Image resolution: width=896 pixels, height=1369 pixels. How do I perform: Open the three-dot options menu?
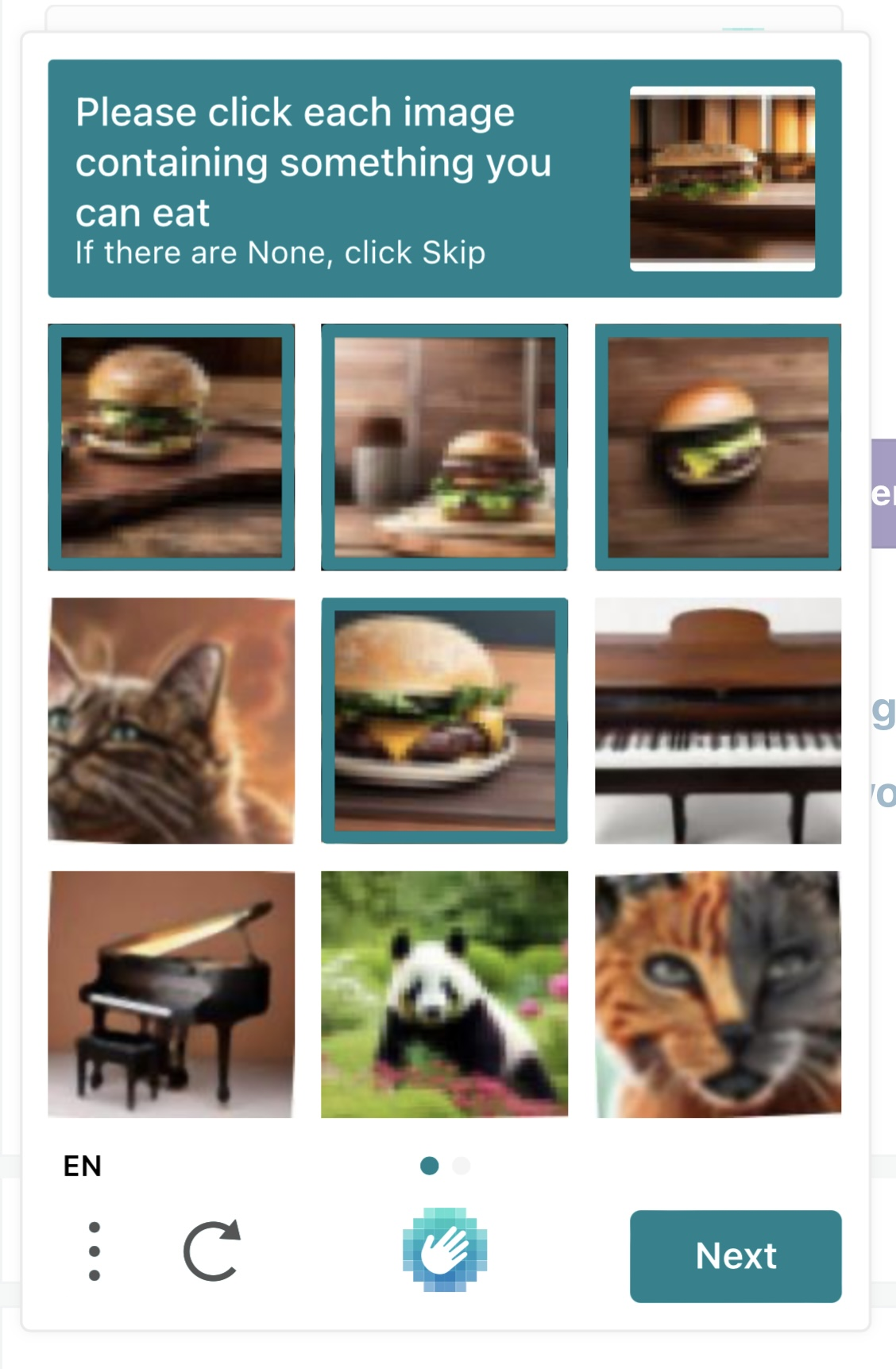pyautogui.click(x=95, y=1251)
